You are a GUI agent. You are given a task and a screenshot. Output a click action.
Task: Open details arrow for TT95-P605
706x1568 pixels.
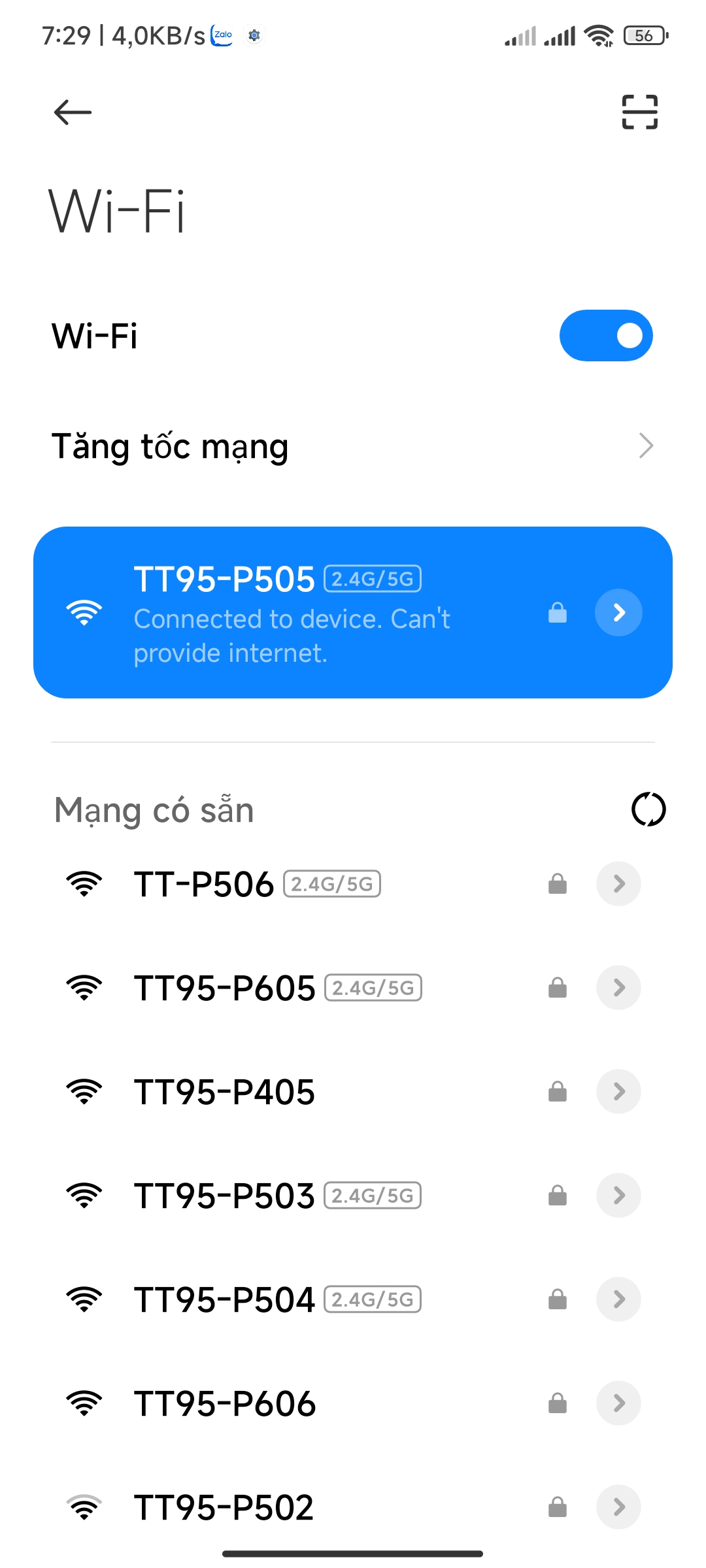[x=618, y=988]
